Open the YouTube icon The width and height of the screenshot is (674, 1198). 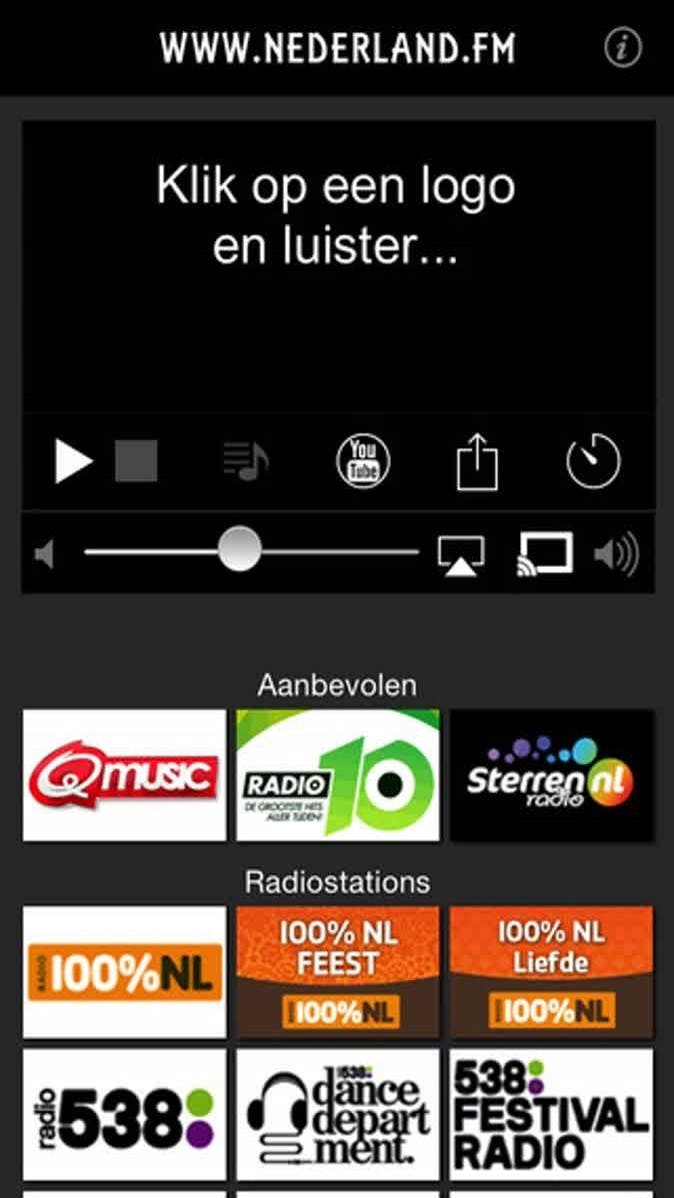coord(362,462)
